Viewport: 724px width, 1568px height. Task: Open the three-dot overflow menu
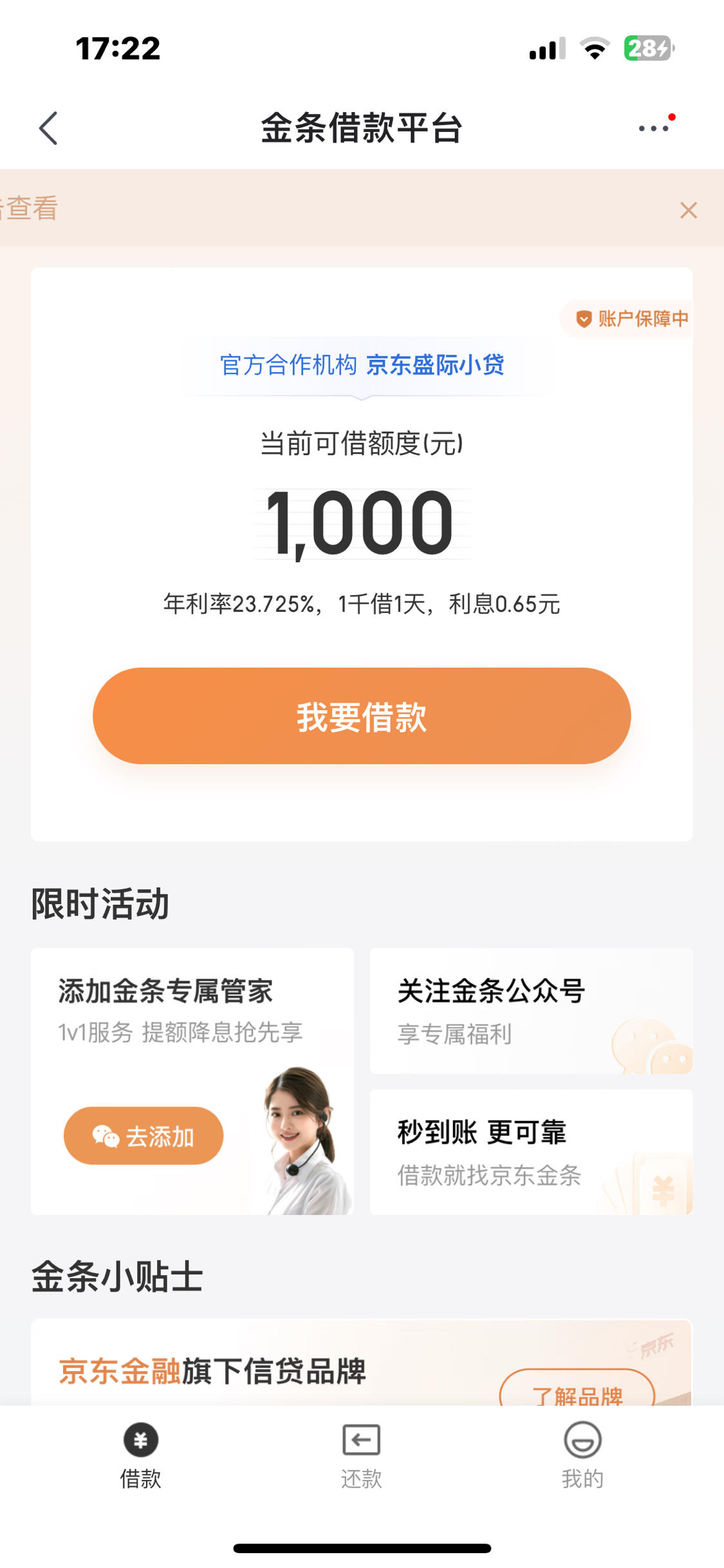[x=654, y=128]
